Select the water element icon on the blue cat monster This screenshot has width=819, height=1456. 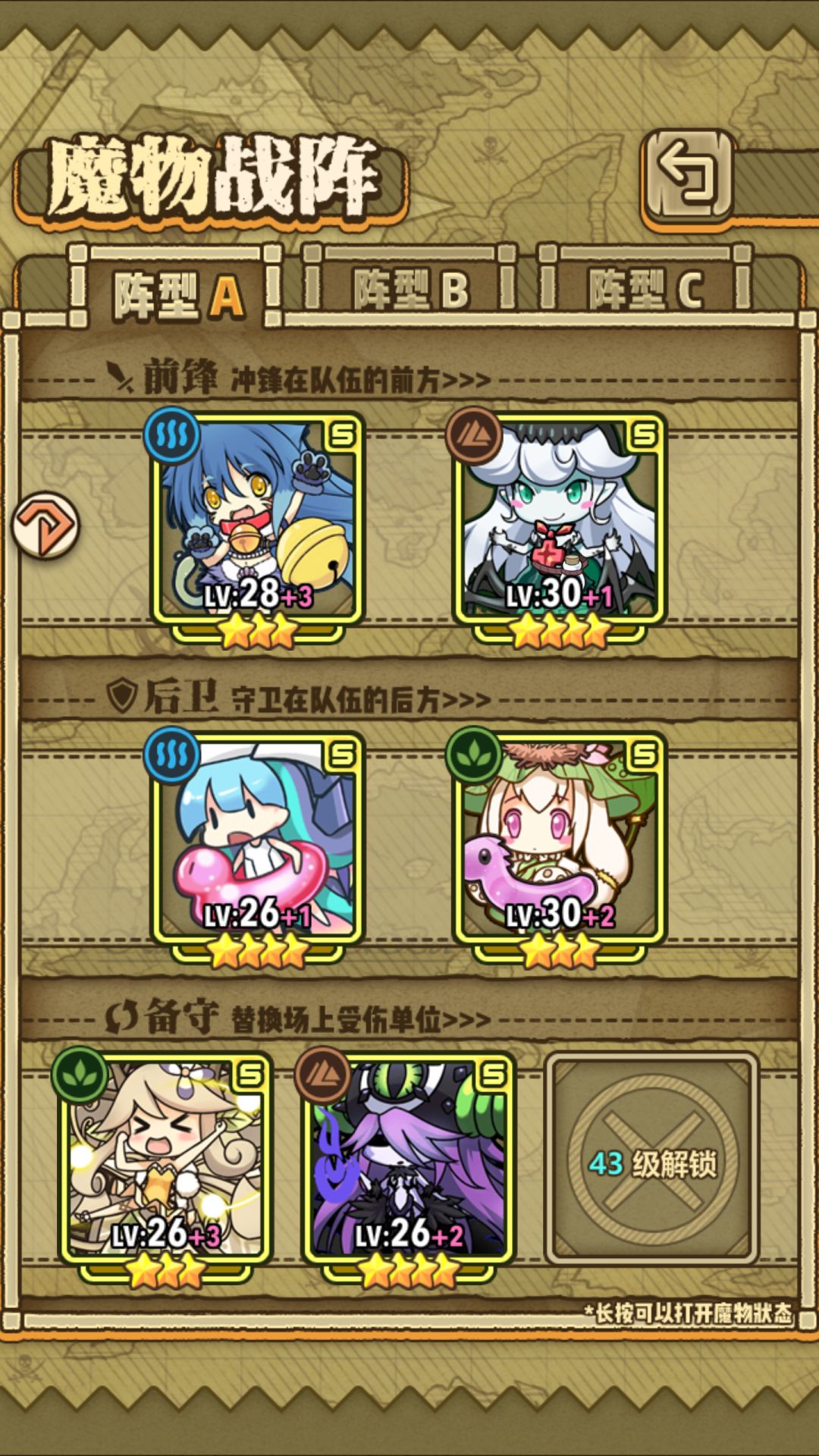173,435
